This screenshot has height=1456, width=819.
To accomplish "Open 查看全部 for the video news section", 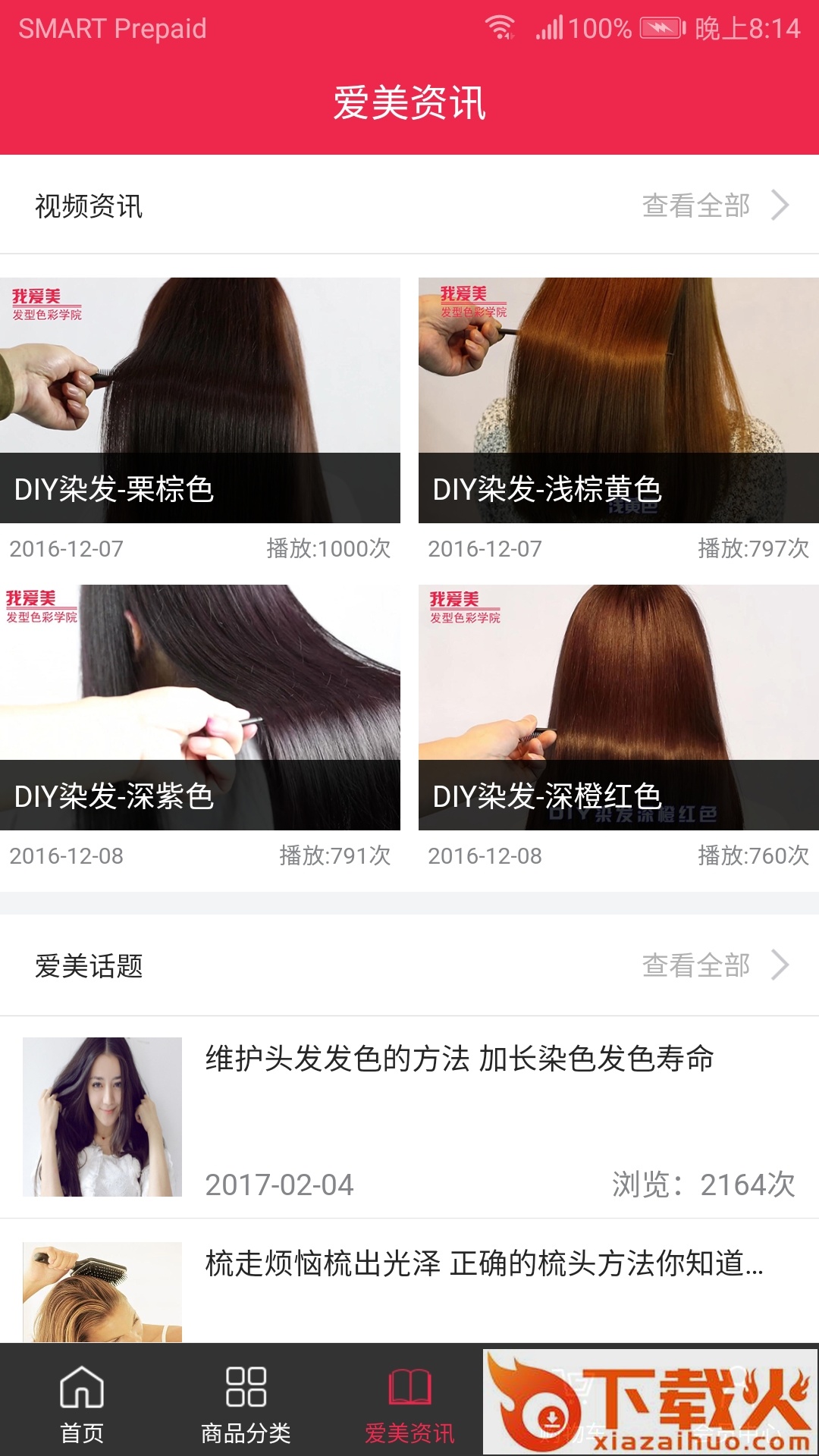I will pyautogui.click(x=695, y=206).
